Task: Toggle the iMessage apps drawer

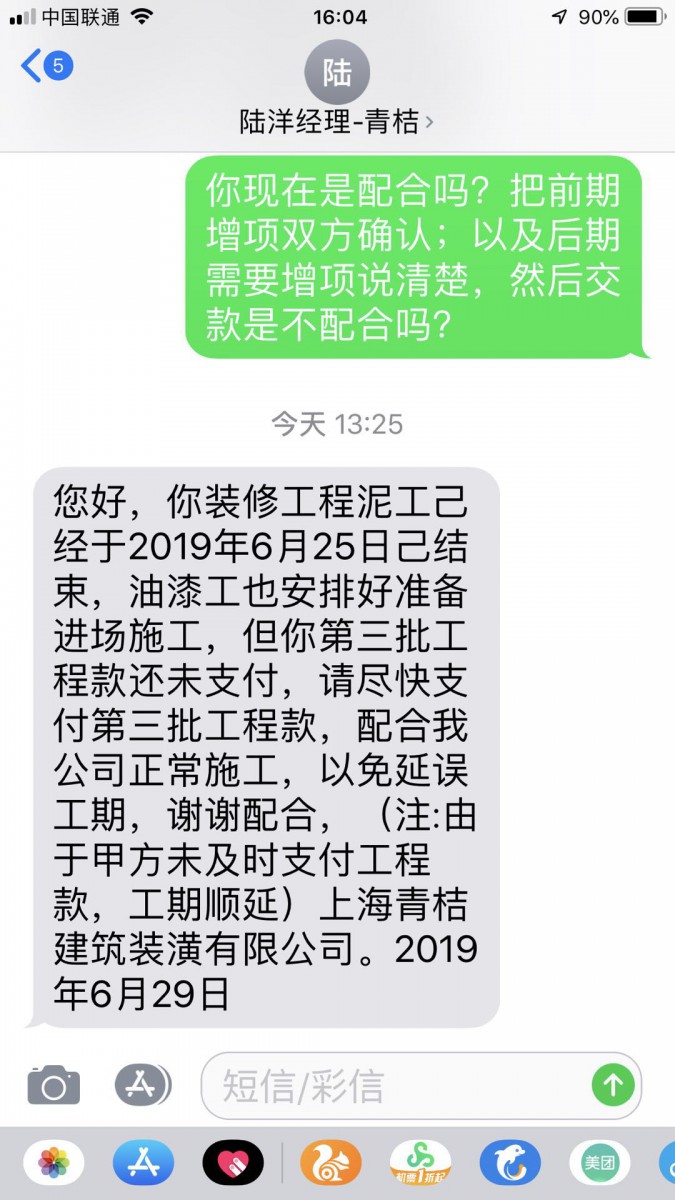Action: tap(142, 1084)
